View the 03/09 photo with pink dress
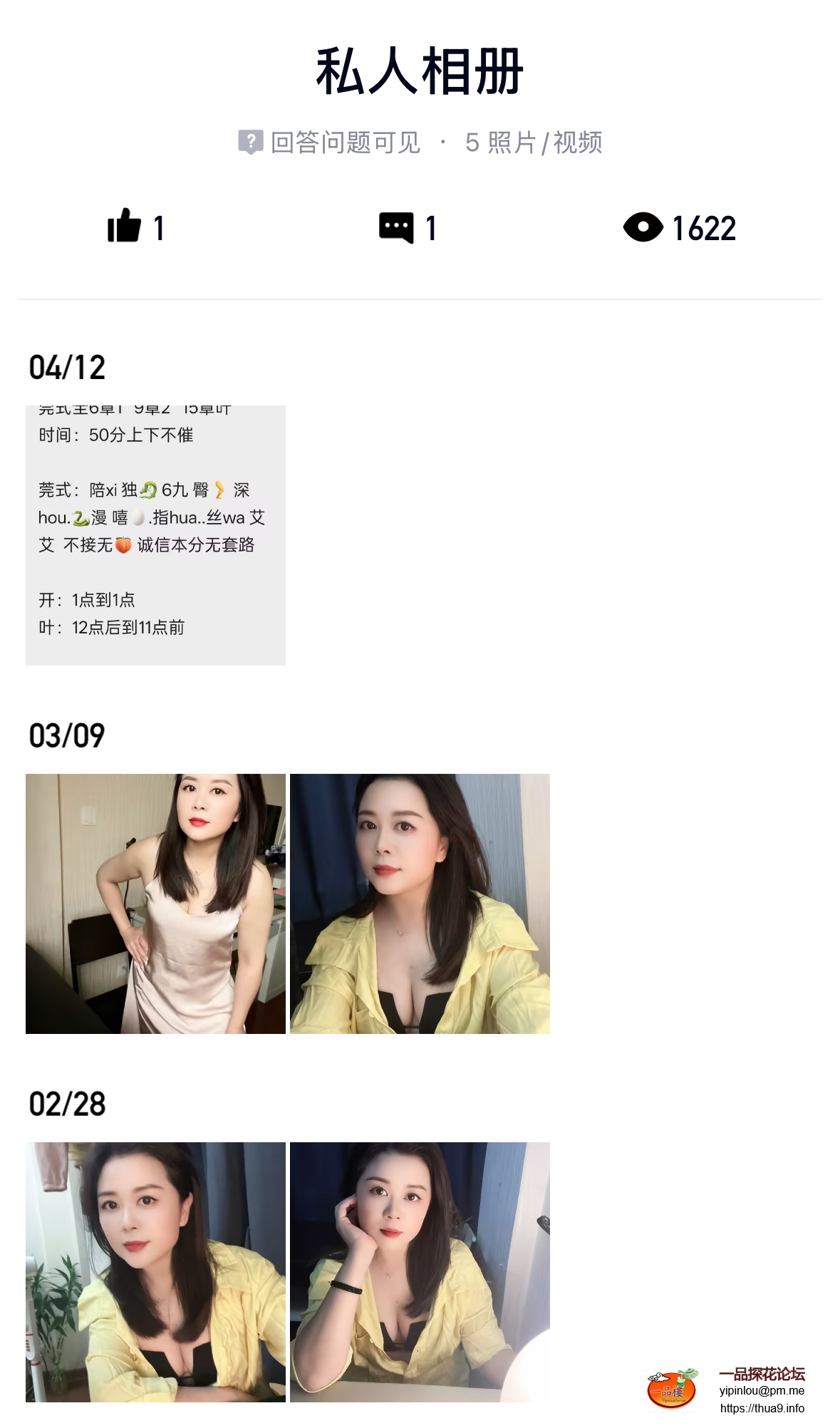The width and height of the screenshot is (840, 1428). coord(155,904)
